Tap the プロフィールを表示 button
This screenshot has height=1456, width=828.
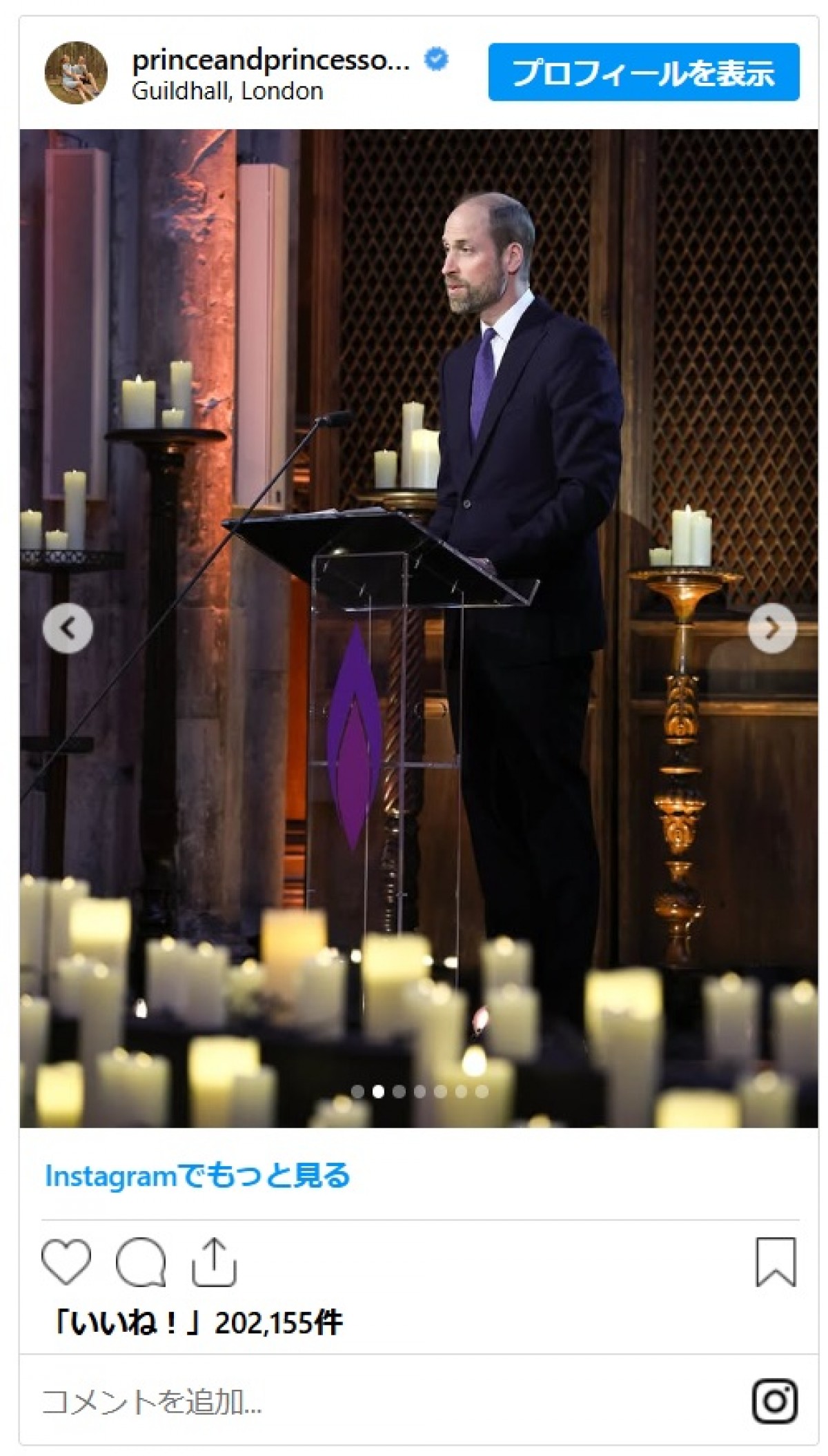tap(643, 72)
